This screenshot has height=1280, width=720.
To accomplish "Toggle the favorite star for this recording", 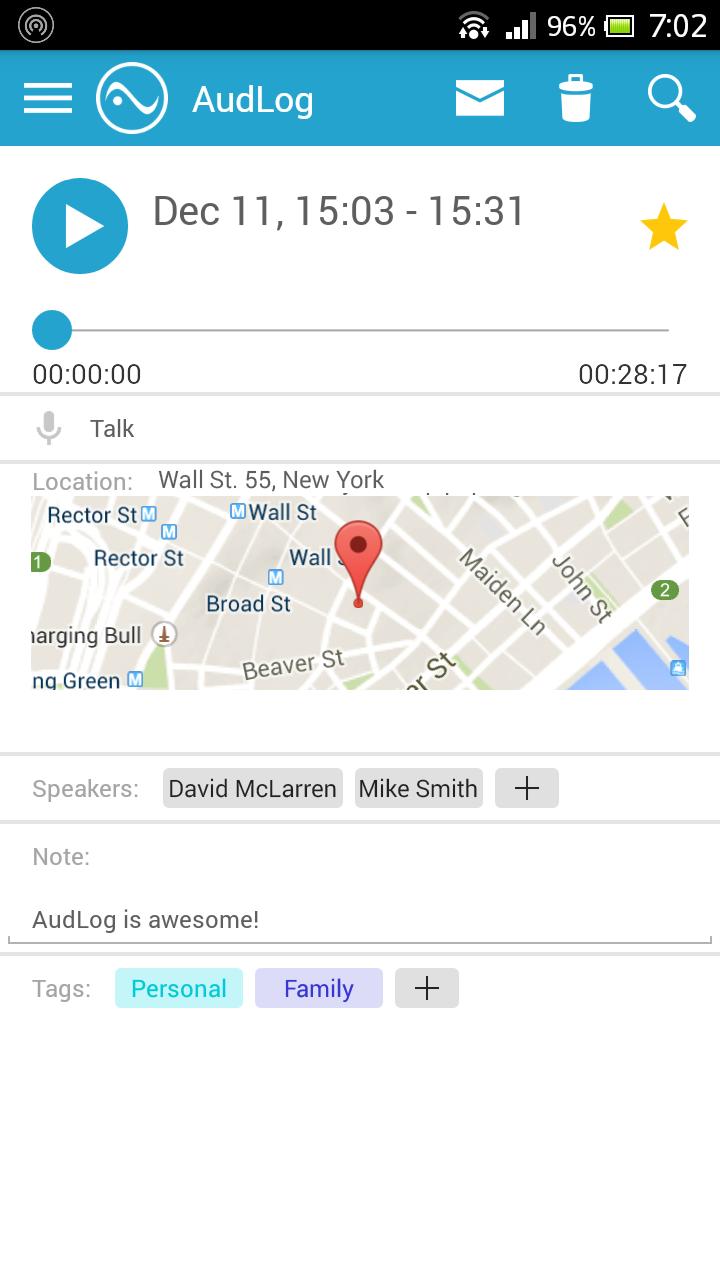I will [664, 225].
